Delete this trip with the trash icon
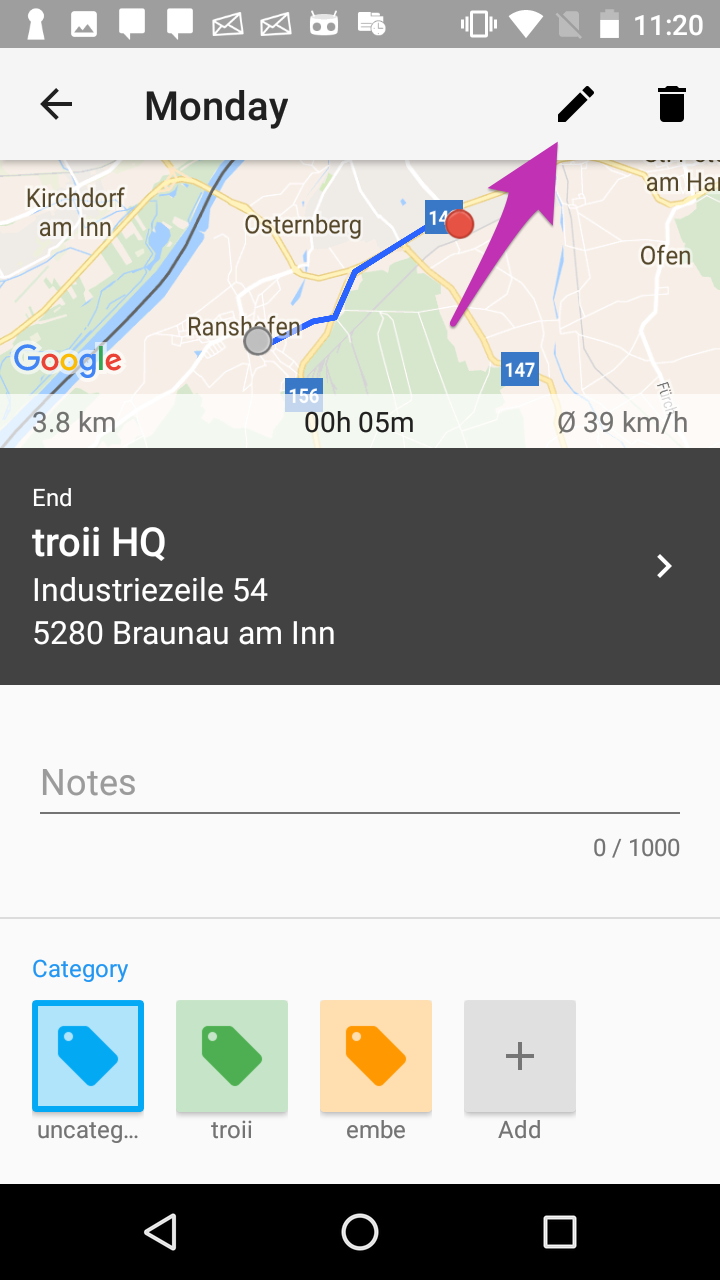 (x=672, y=105)
